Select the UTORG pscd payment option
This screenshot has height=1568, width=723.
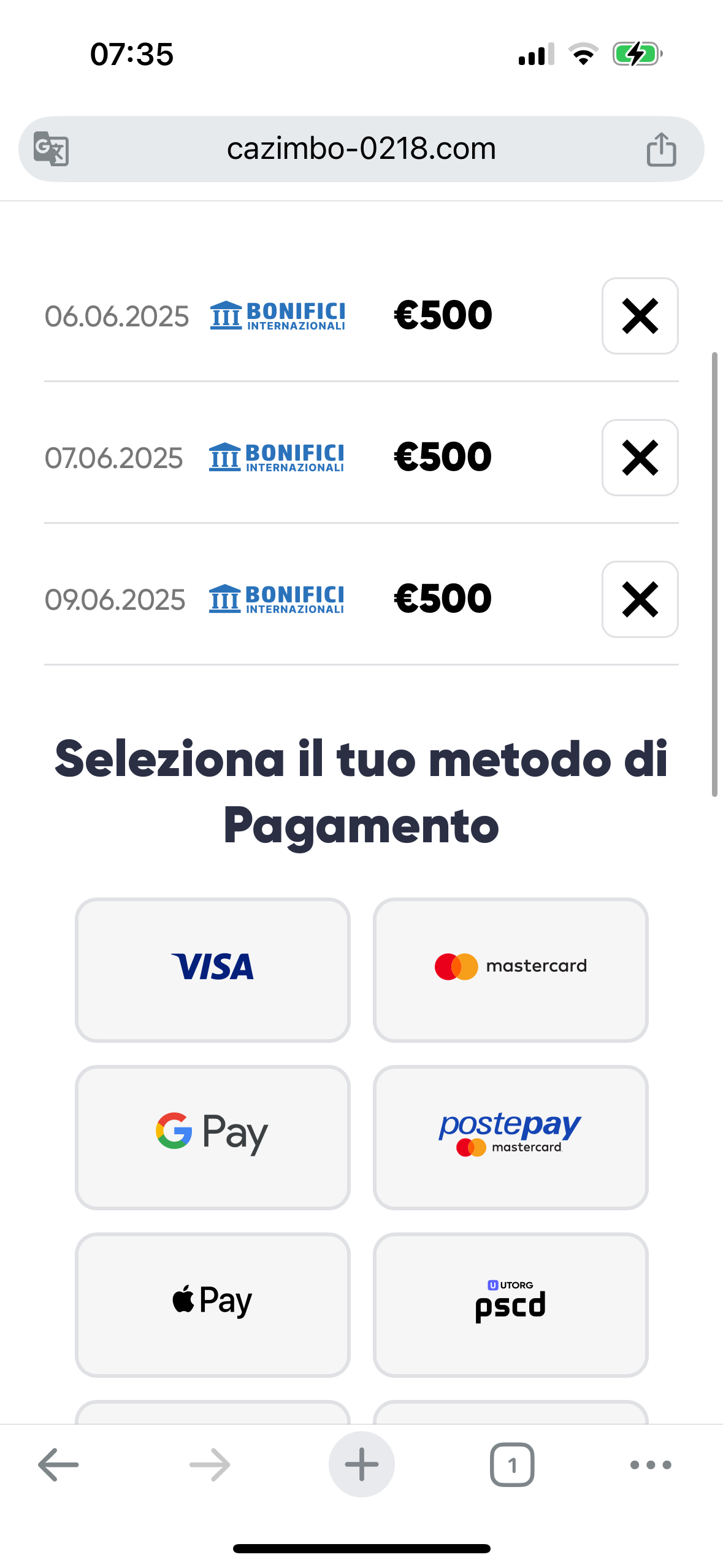pyautogui.click(x=510, y=1305)
